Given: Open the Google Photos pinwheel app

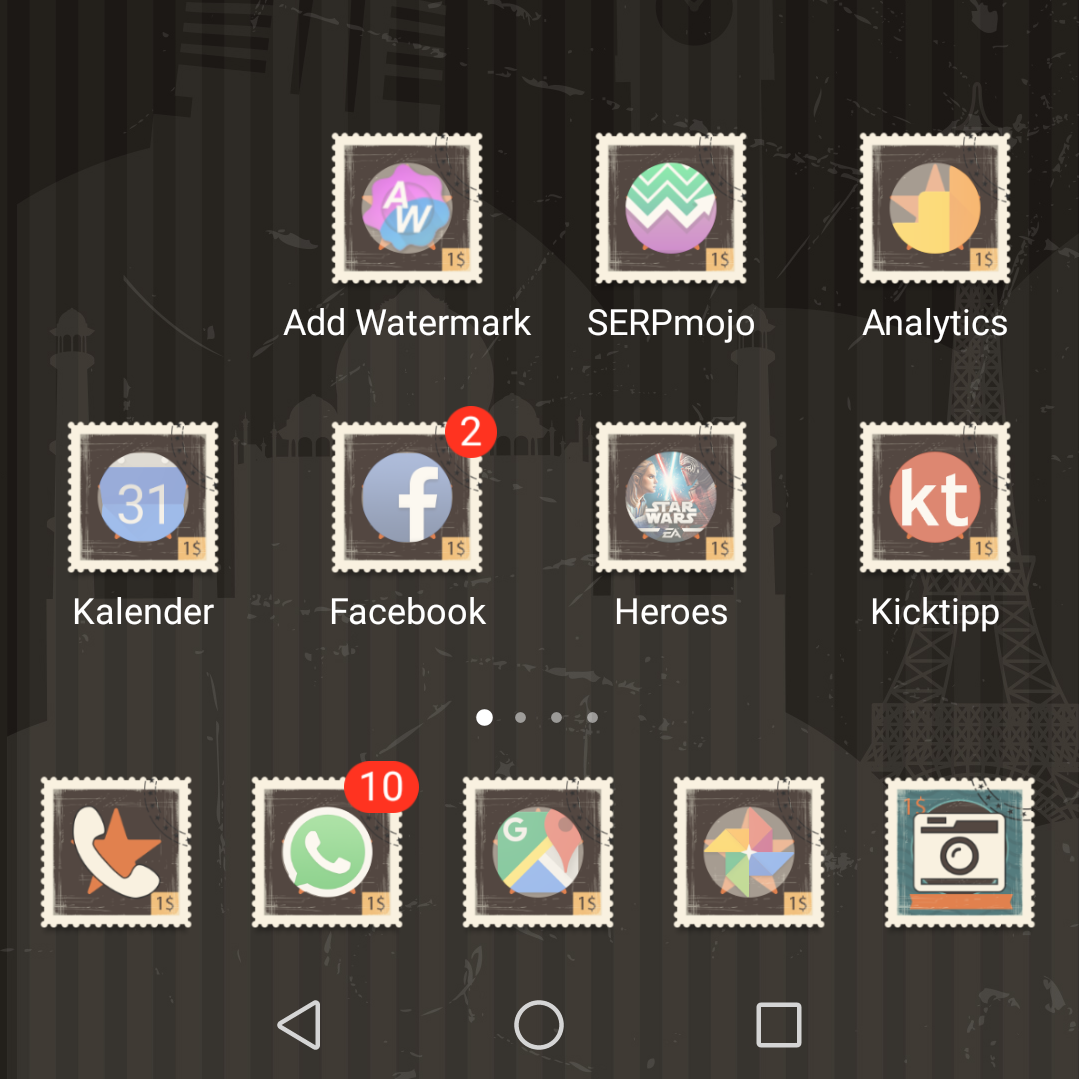Looking at the screenshot, I should click(x=749, y=852).
